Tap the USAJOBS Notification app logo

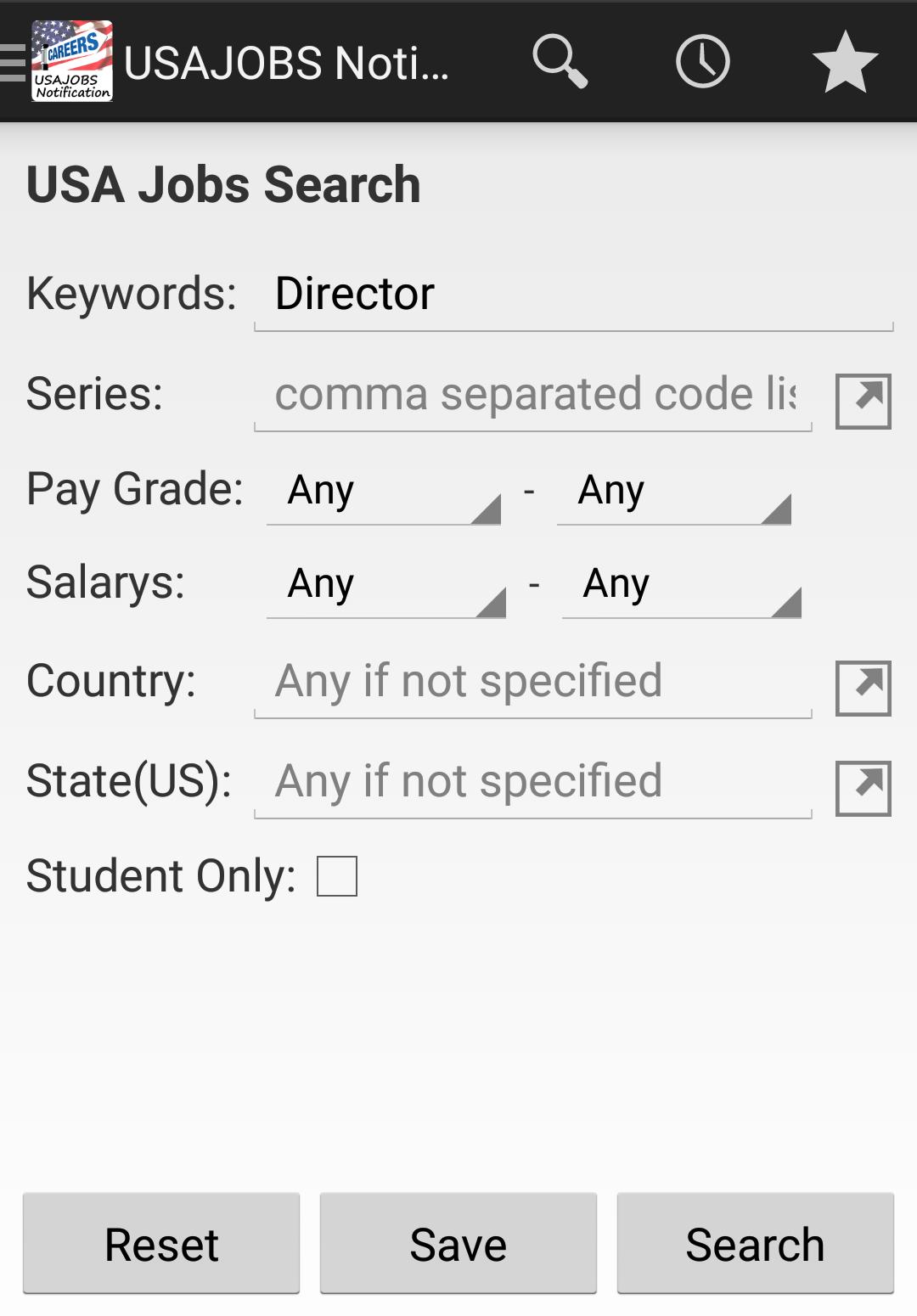point(72,60)
